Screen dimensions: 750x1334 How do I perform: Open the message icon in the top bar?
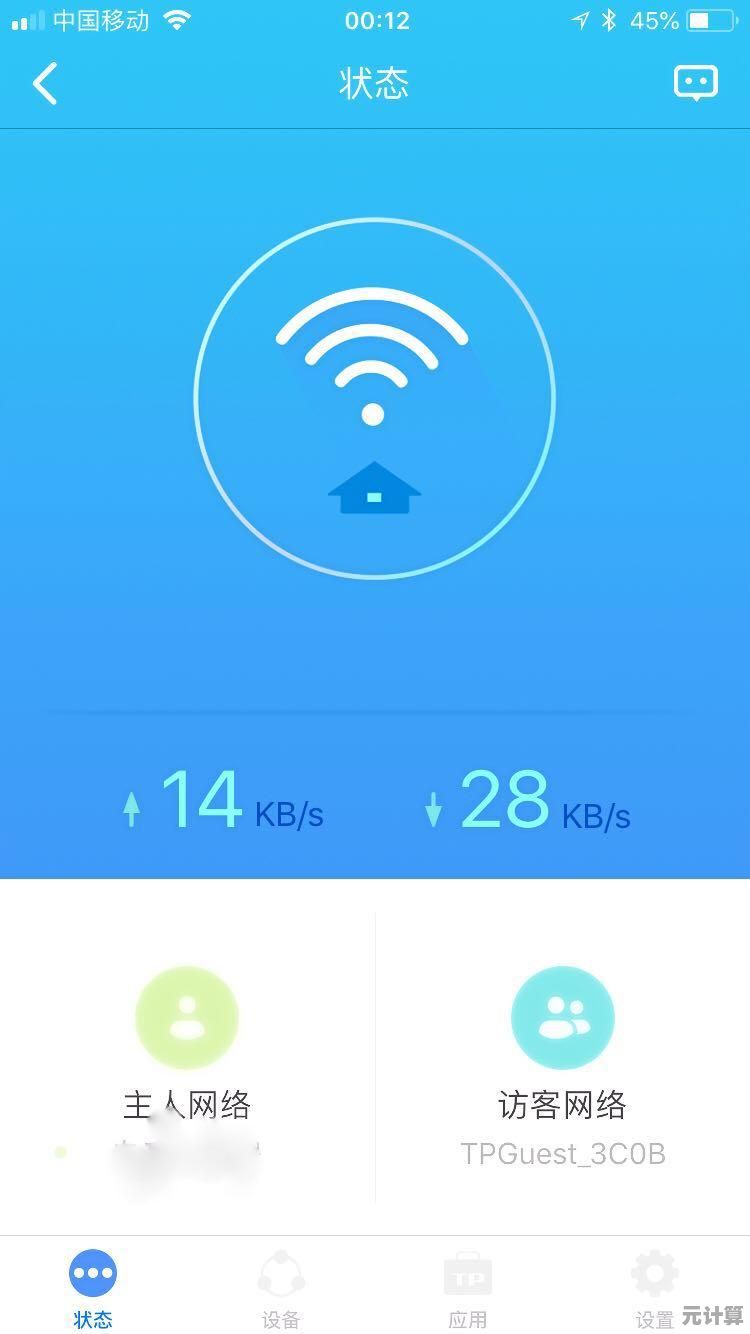click(x=695, y=83)
